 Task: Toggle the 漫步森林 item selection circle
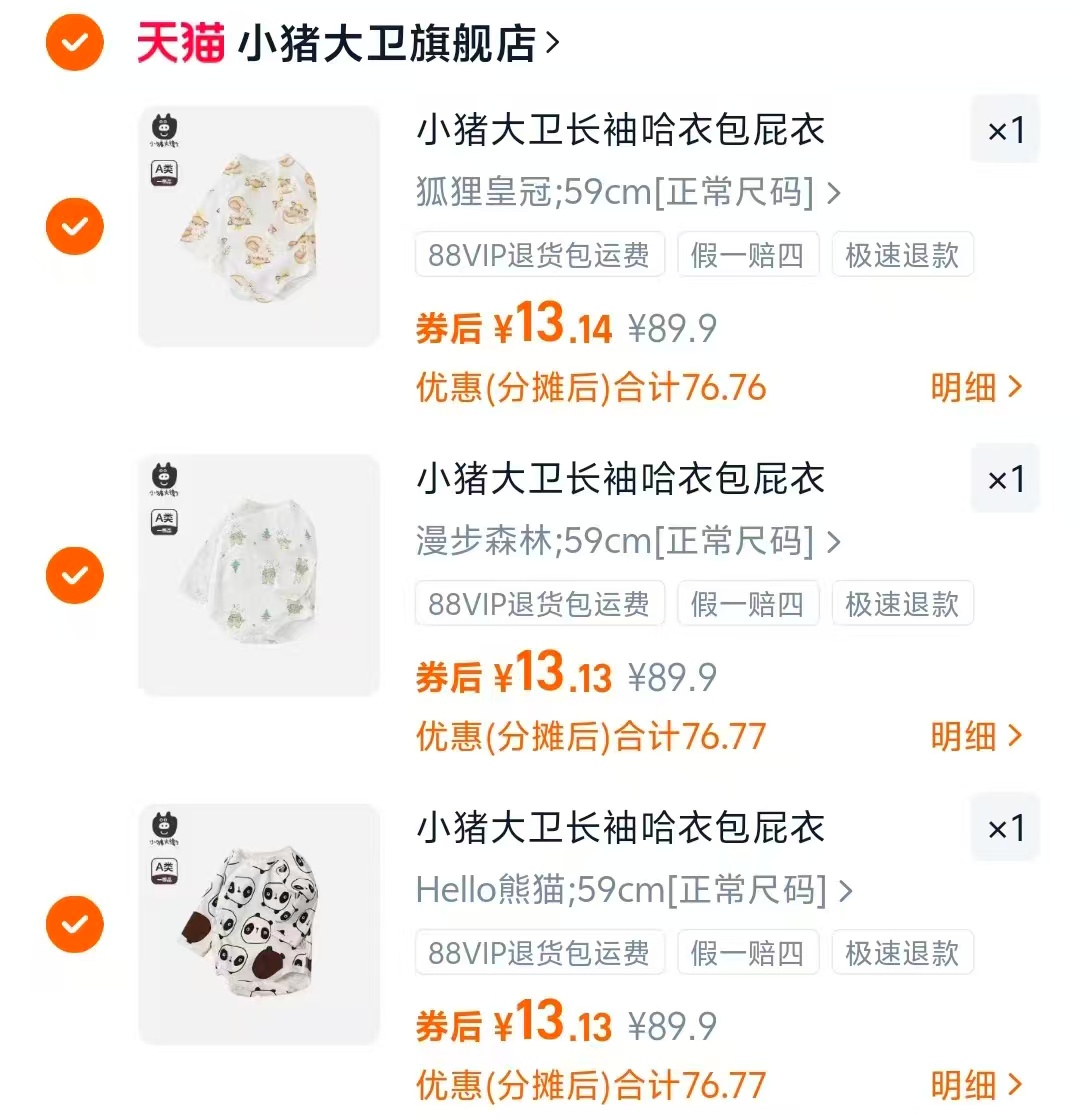coord(74,575)
